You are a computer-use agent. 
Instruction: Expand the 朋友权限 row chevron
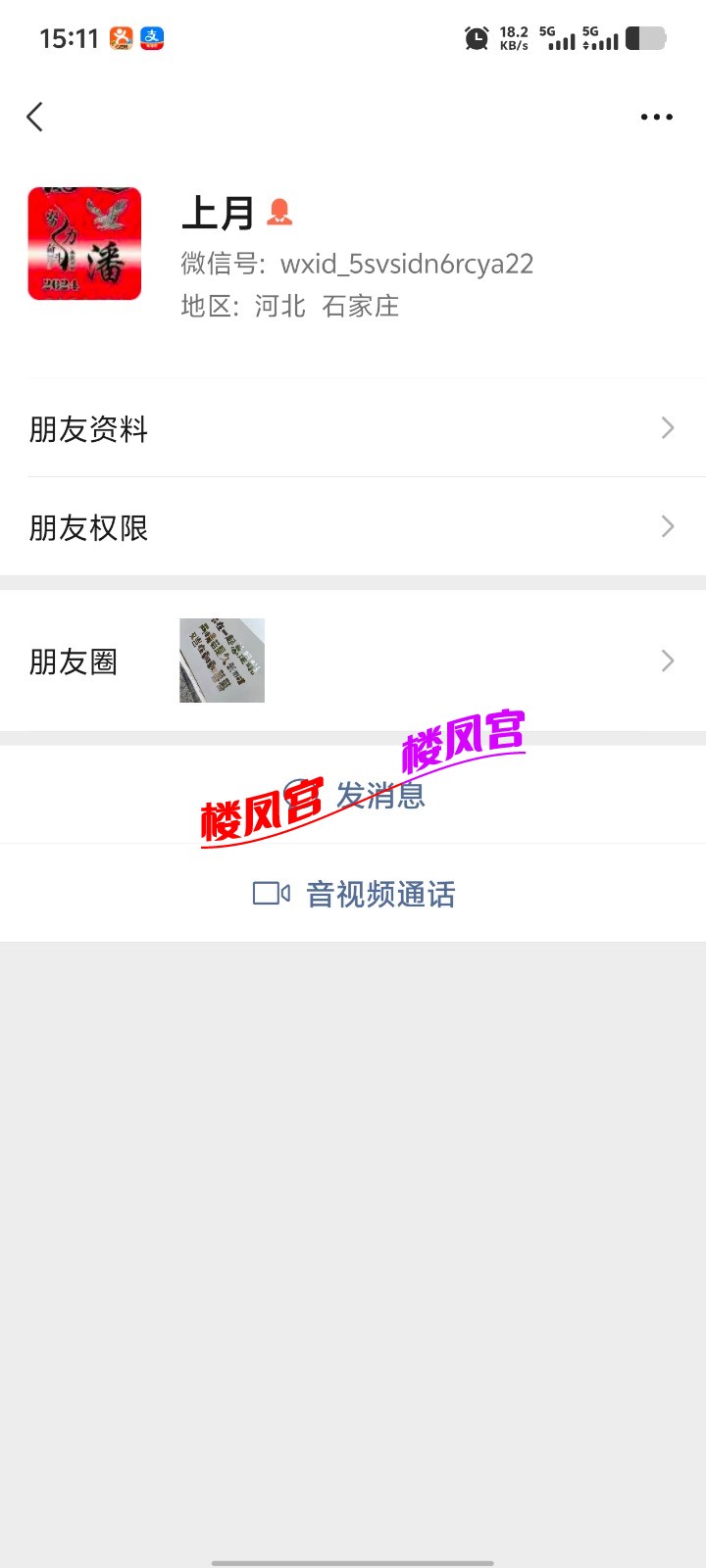[668, 526]
